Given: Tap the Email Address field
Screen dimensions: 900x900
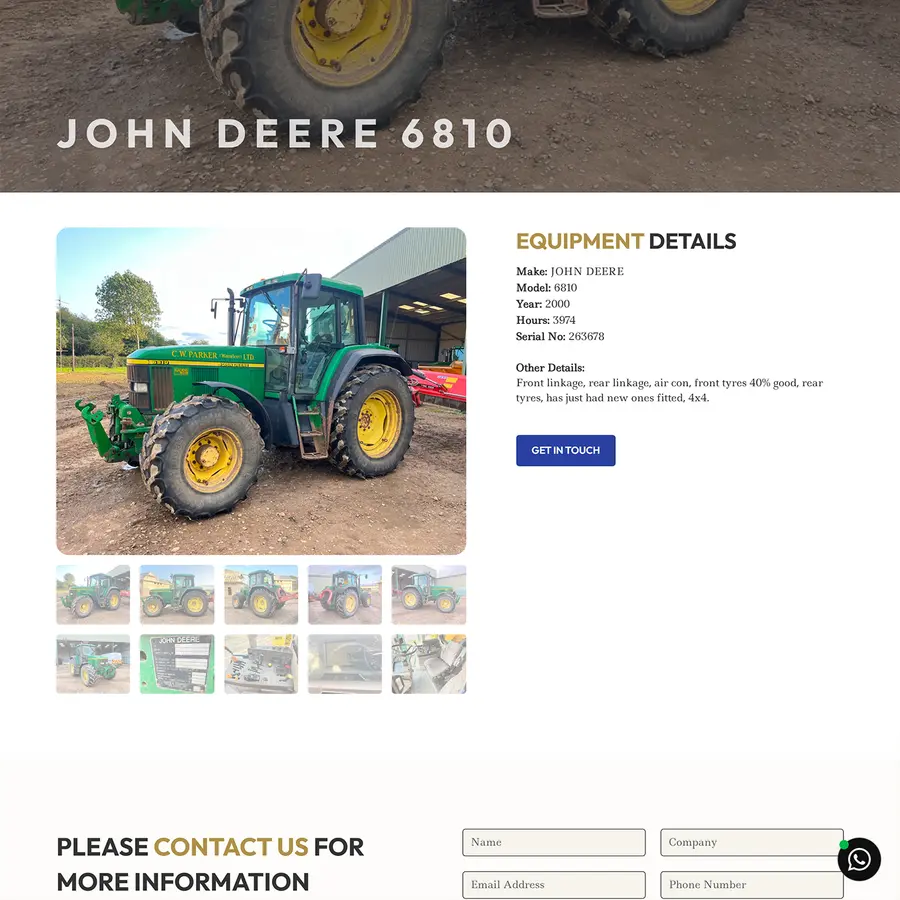Looking at the screenshot, I should 553,884.
